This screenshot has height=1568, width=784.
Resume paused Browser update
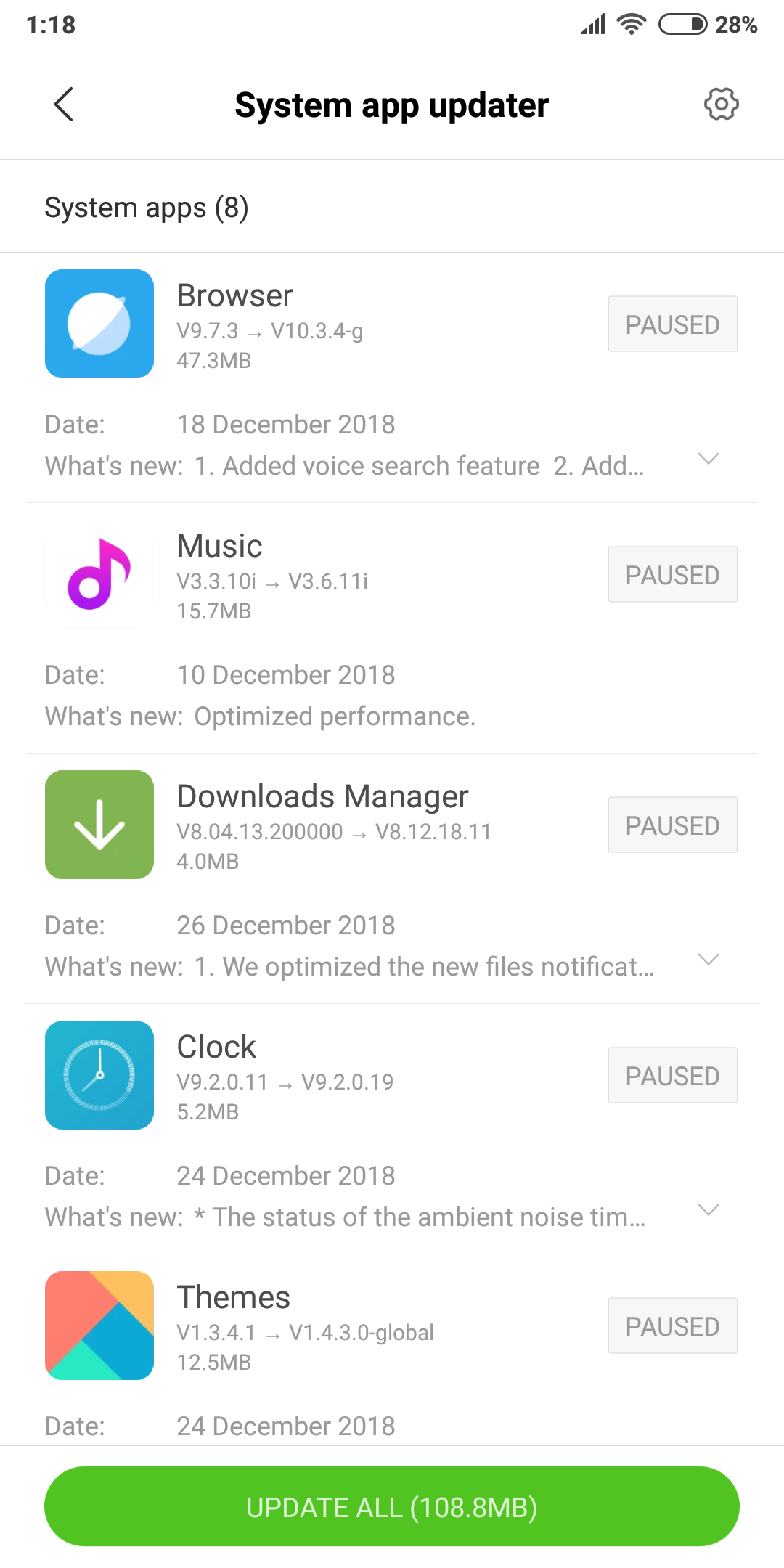672,324
